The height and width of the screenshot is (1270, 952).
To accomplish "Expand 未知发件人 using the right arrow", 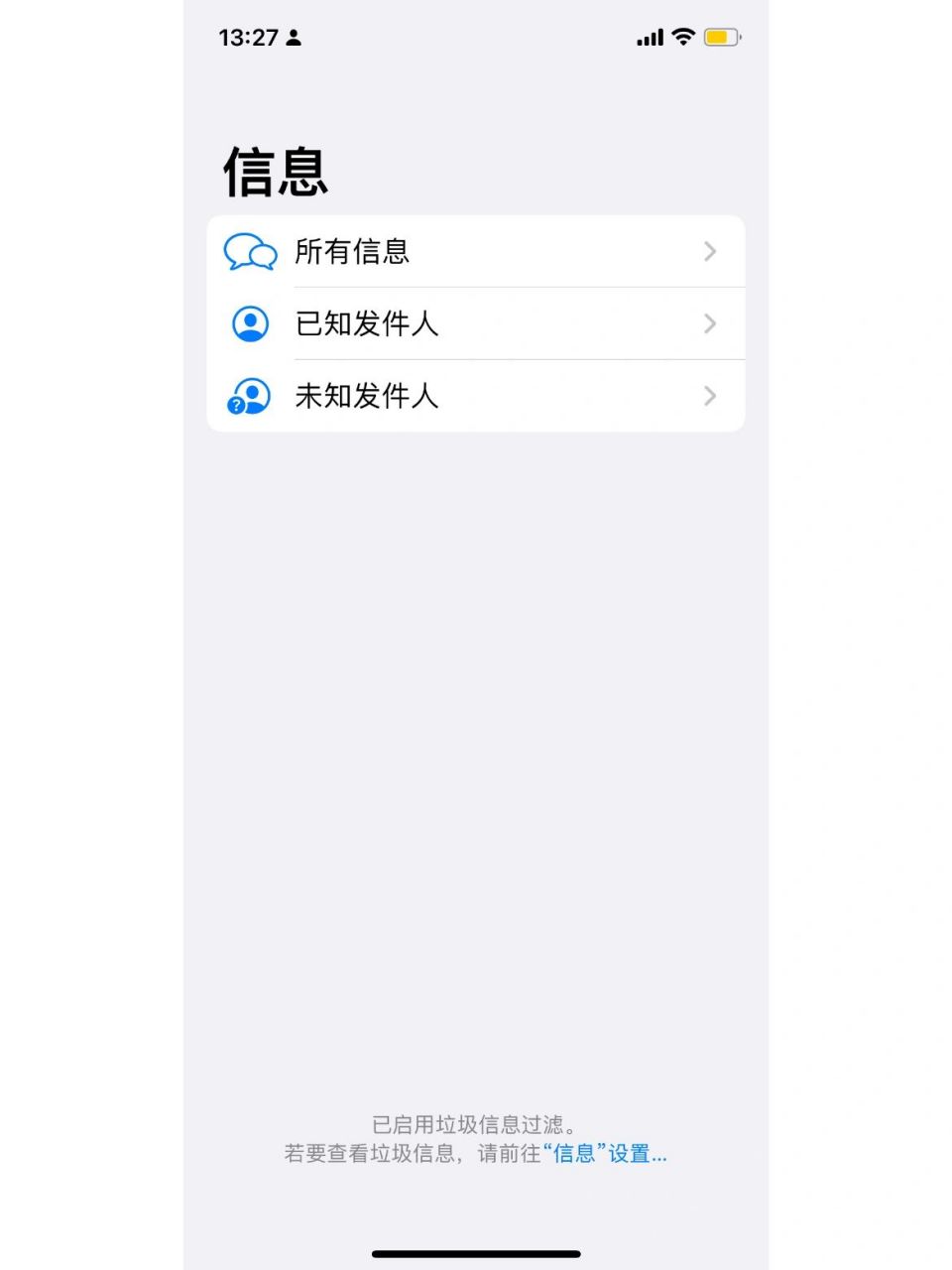I will tap(710, 396).
